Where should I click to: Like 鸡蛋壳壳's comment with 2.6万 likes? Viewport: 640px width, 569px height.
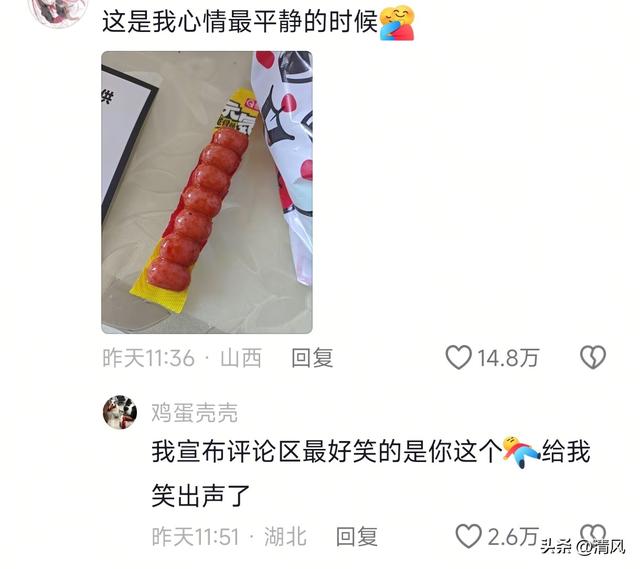coord(468,537)
